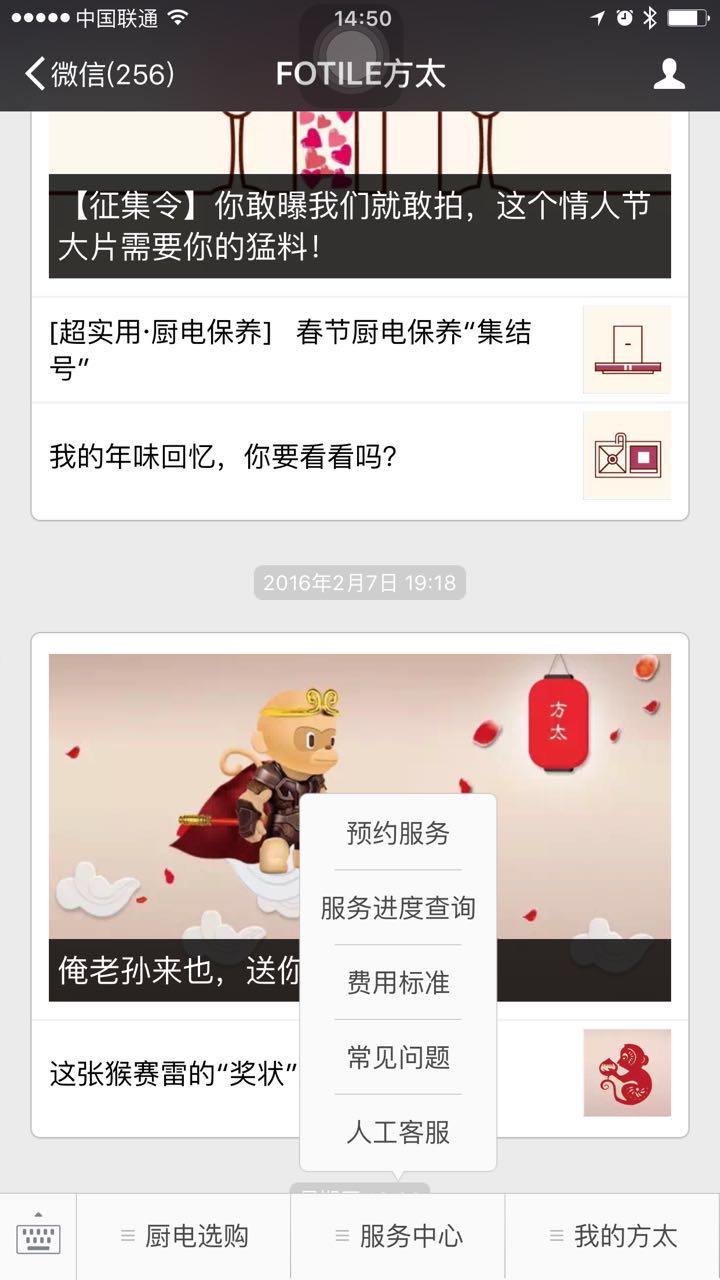Open the 我的方太 bottom menu

pos(612,1237)
